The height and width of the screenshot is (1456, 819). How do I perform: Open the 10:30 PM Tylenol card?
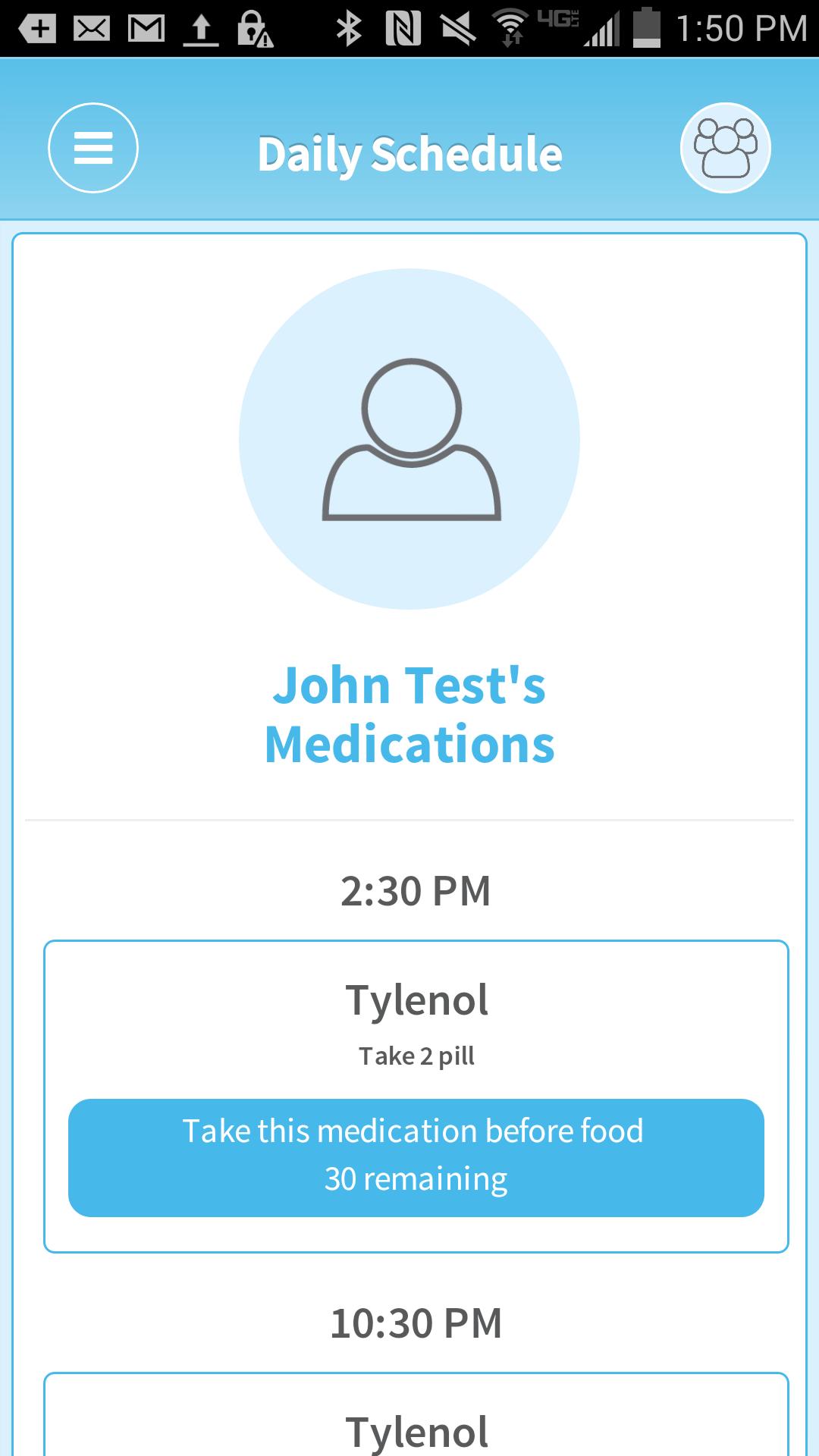[416, 1426]
